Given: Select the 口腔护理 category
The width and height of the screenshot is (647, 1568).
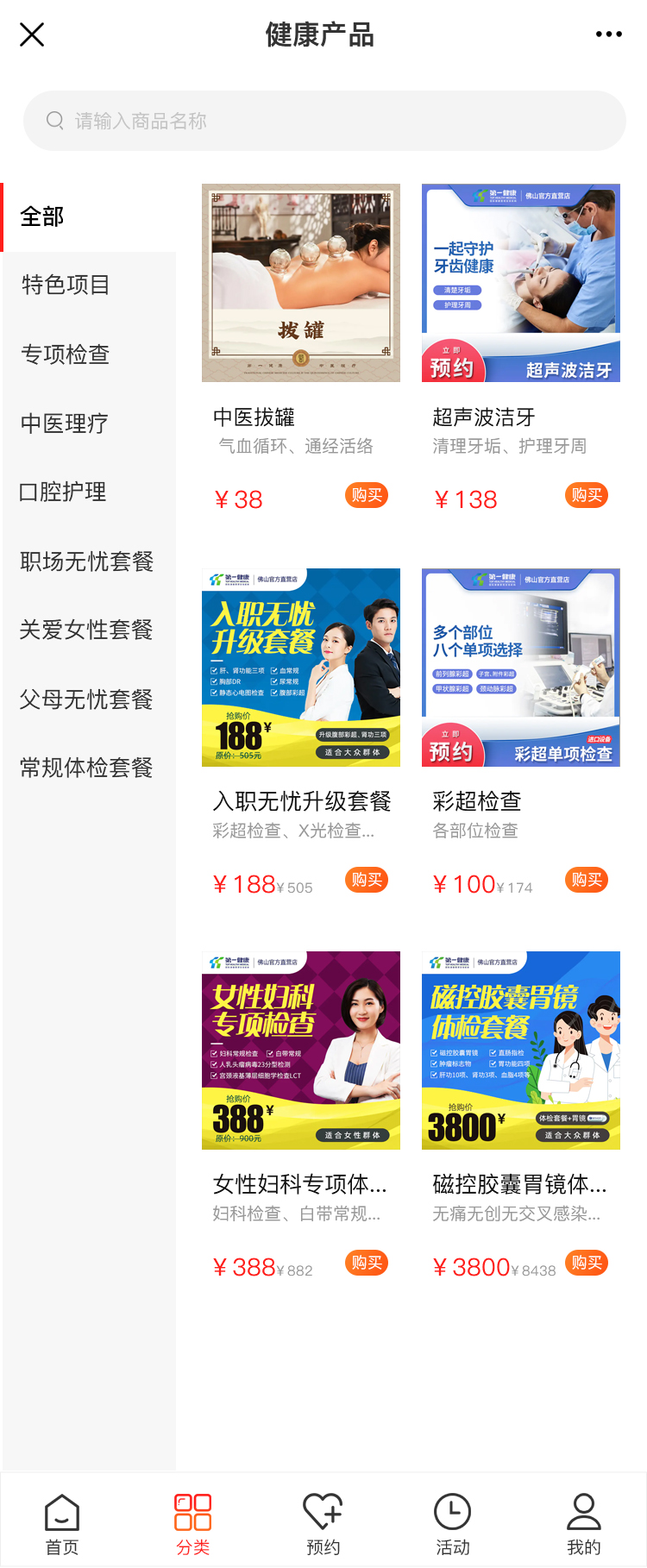Looking at the screenshot, I should 63,492.
